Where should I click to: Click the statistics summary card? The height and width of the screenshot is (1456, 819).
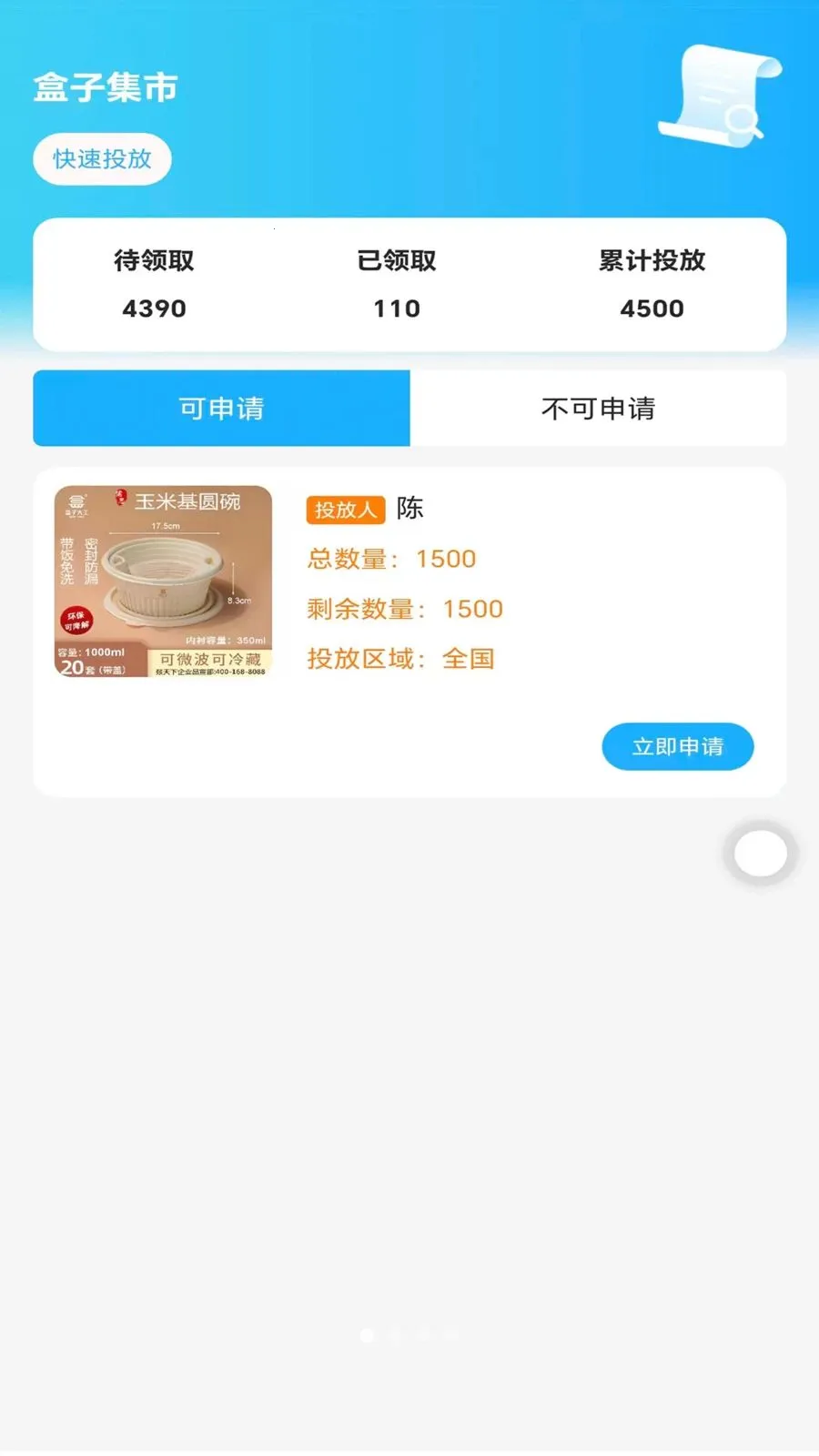(x=409, y=284)
